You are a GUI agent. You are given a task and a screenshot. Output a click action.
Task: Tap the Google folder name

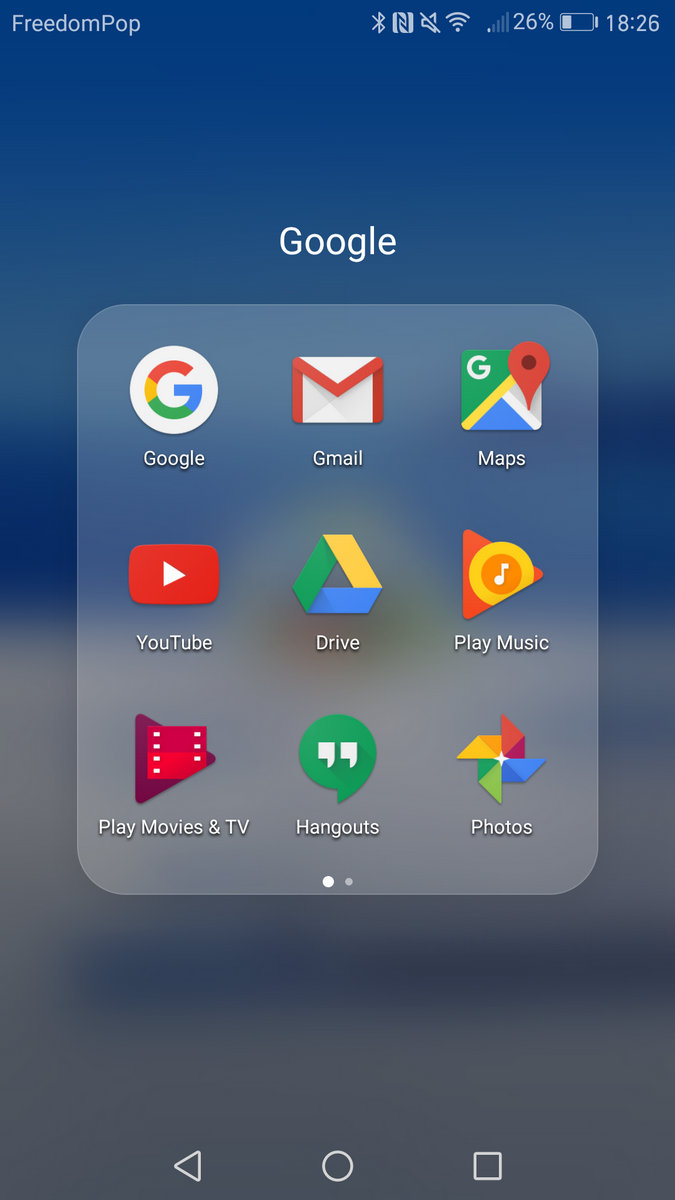point(338,242)
